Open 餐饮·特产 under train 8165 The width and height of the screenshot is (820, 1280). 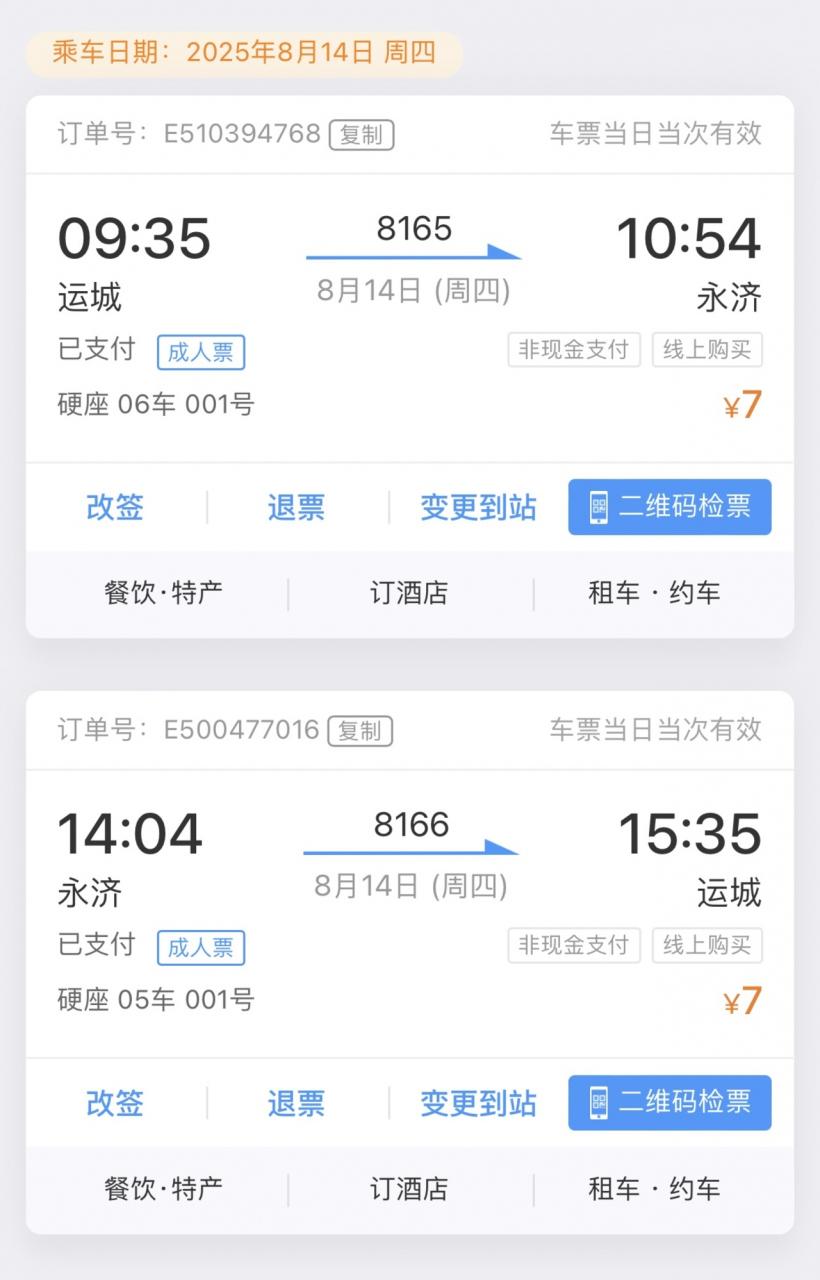[163, 593]
